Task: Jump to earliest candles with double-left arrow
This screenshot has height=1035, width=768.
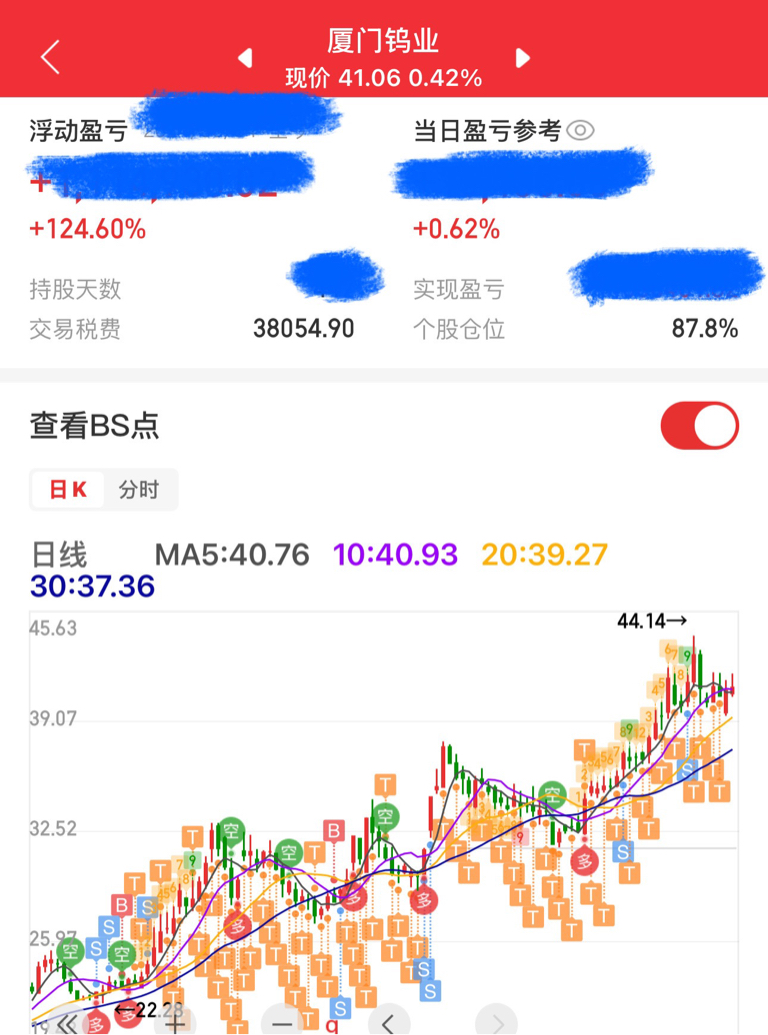Action: [x=67, y=1022]
